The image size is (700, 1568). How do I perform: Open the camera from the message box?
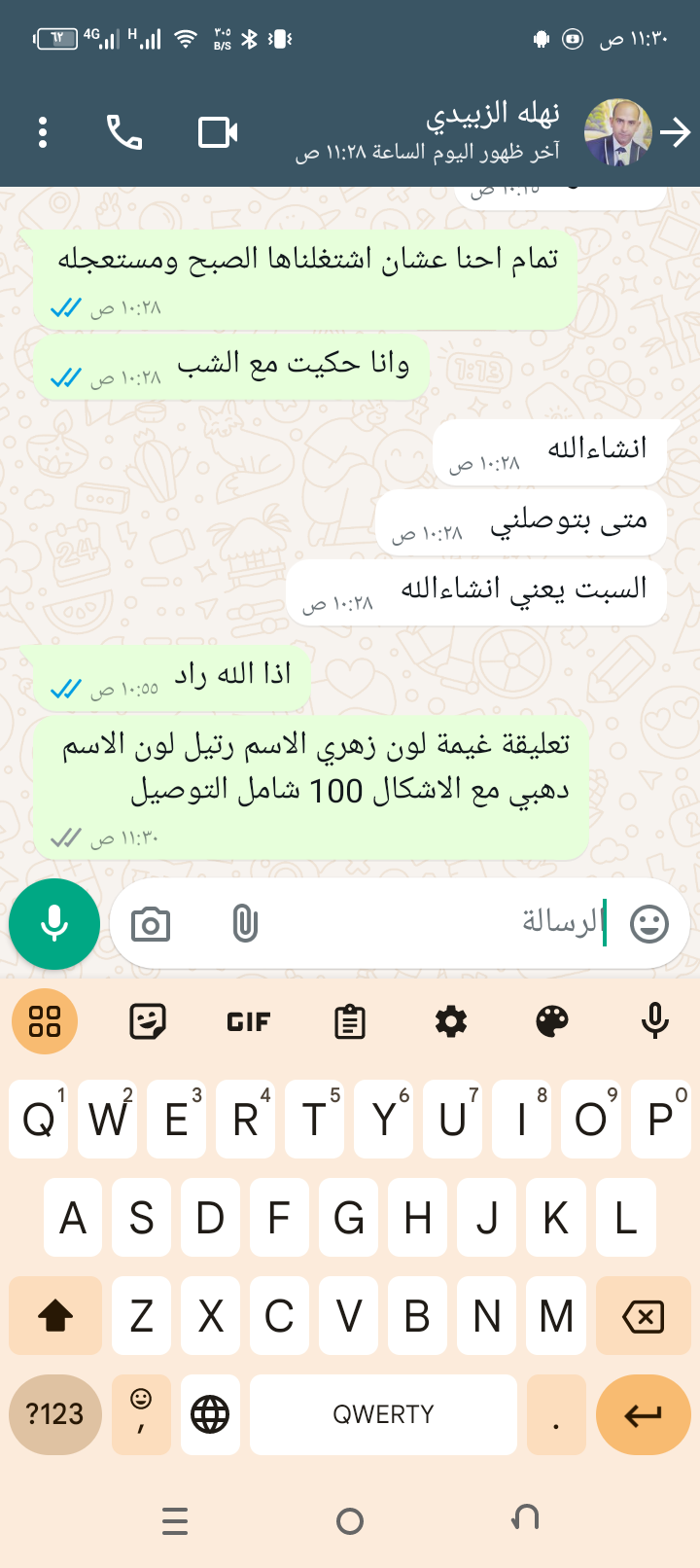click(x=151, y=923)
